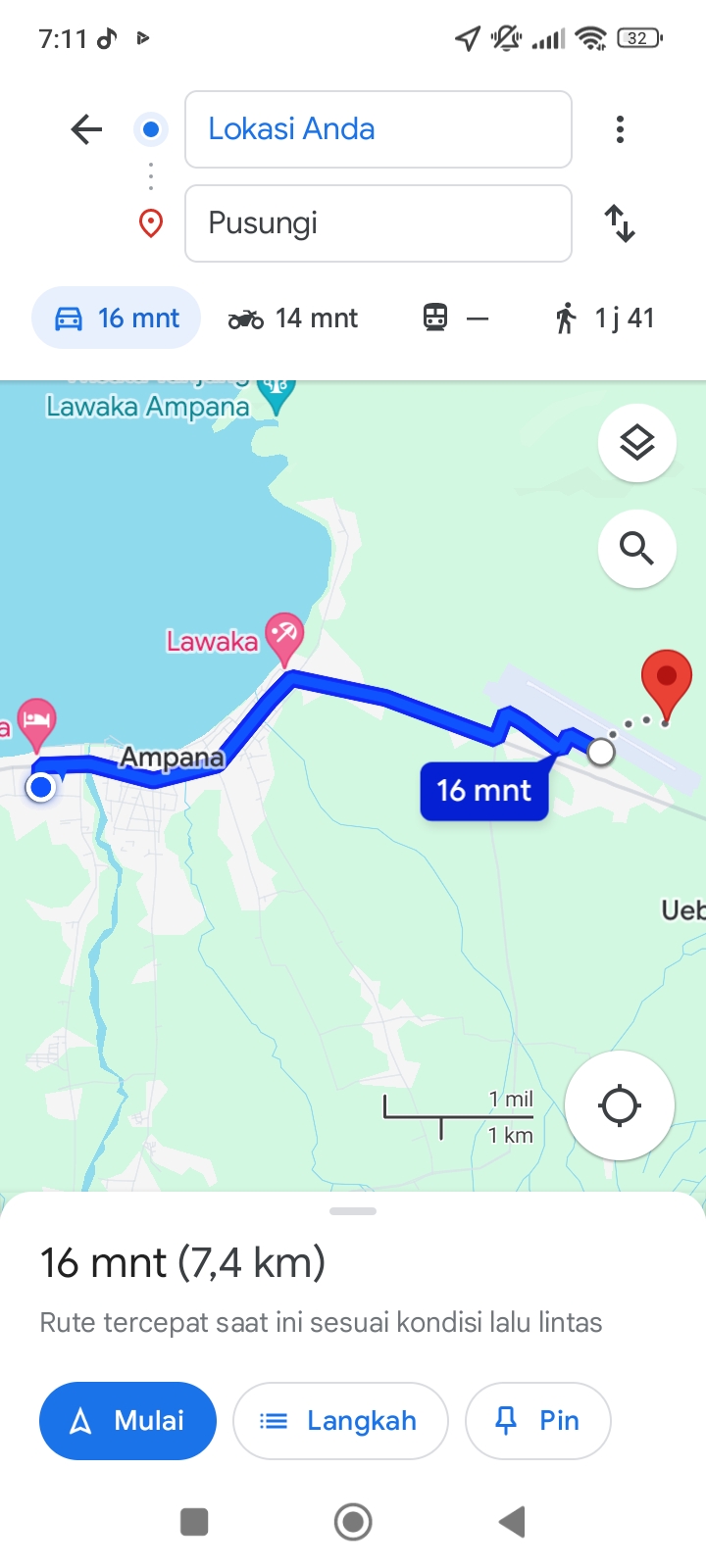Tap the 16 mnt route label
The width and height of the screenshot is (706, 1568).
[484, 791]
